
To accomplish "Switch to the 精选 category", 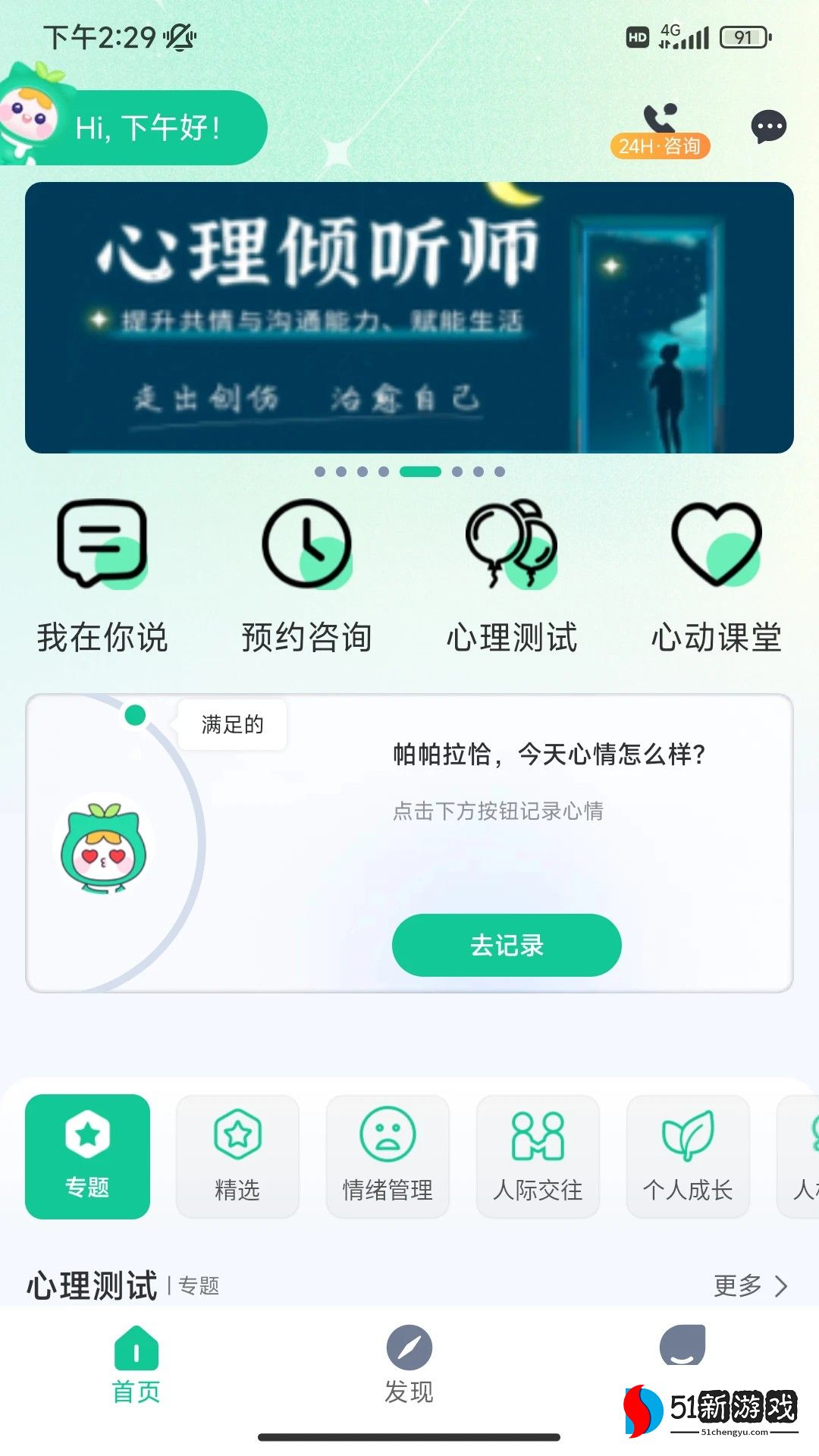I will (x=237, y=1156).
